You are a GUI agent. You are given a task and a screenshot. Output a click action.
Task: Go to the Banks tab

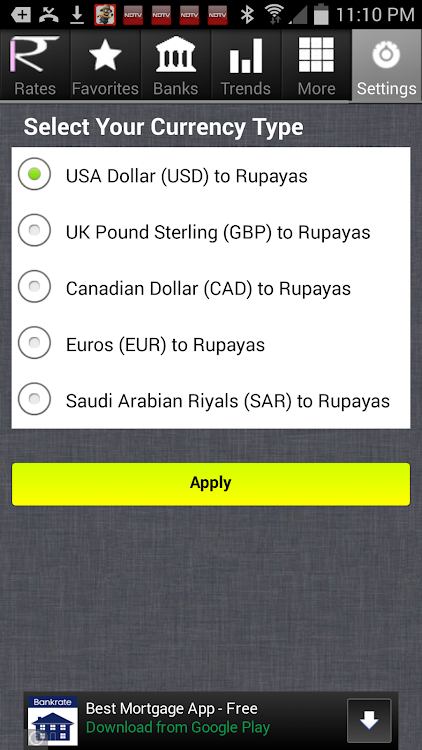[x=176, y=65]
